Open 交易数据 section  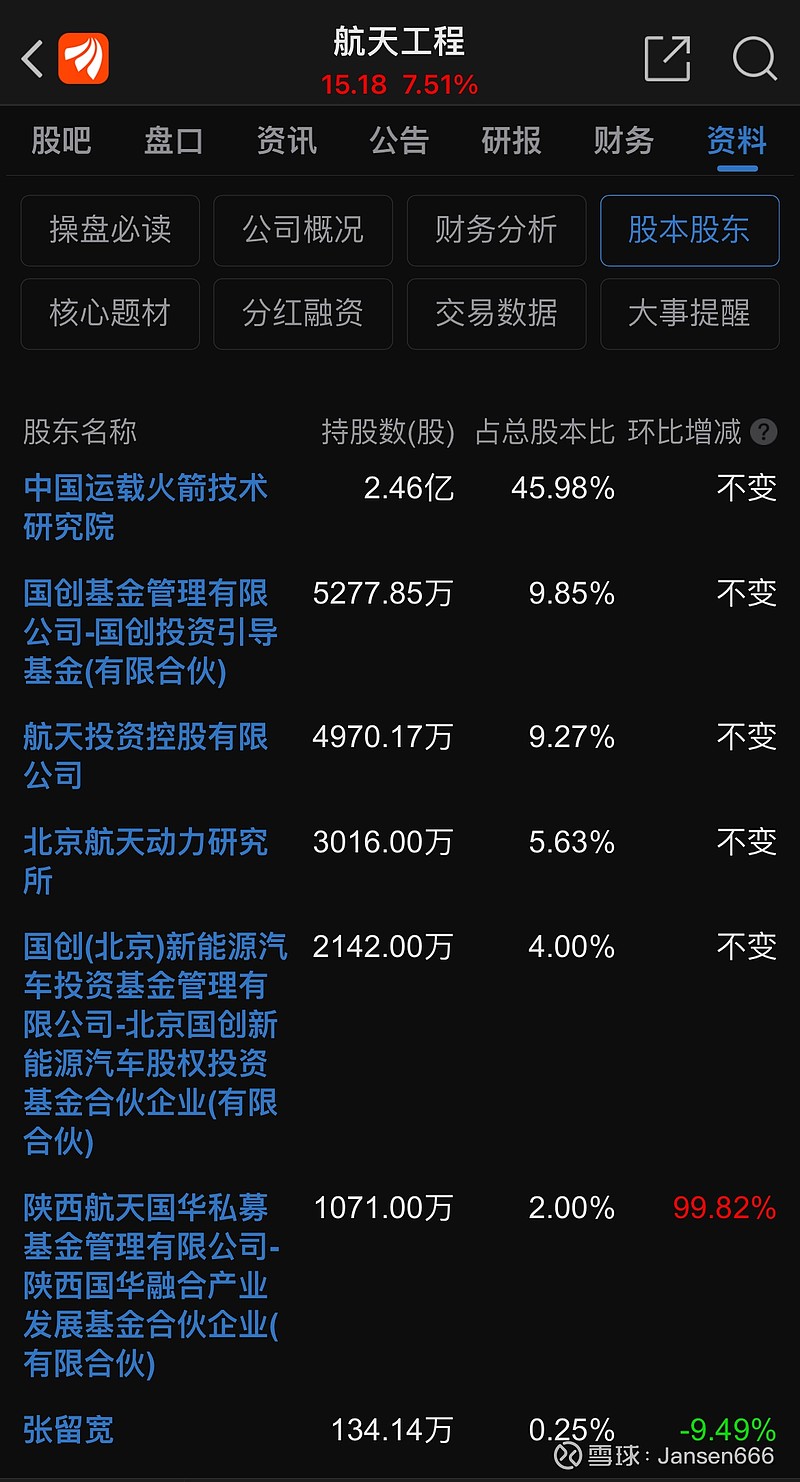[496, 314]
